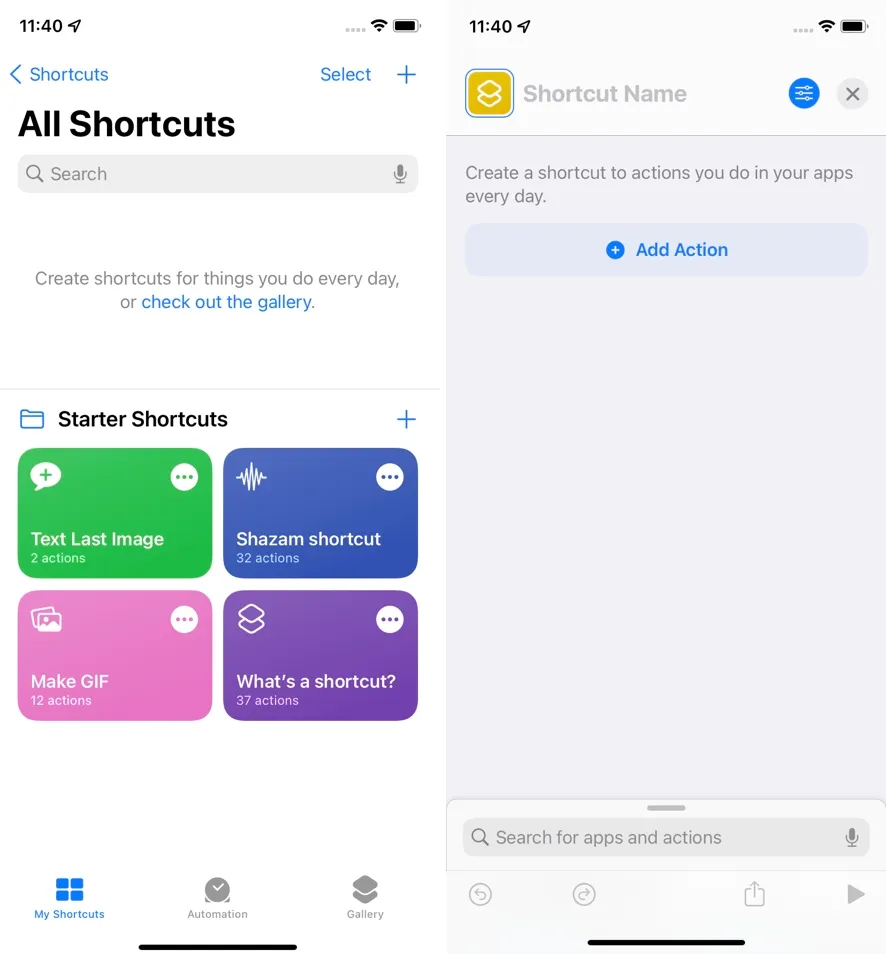Create a new shortcut with top plus

[x=406, y=74]
